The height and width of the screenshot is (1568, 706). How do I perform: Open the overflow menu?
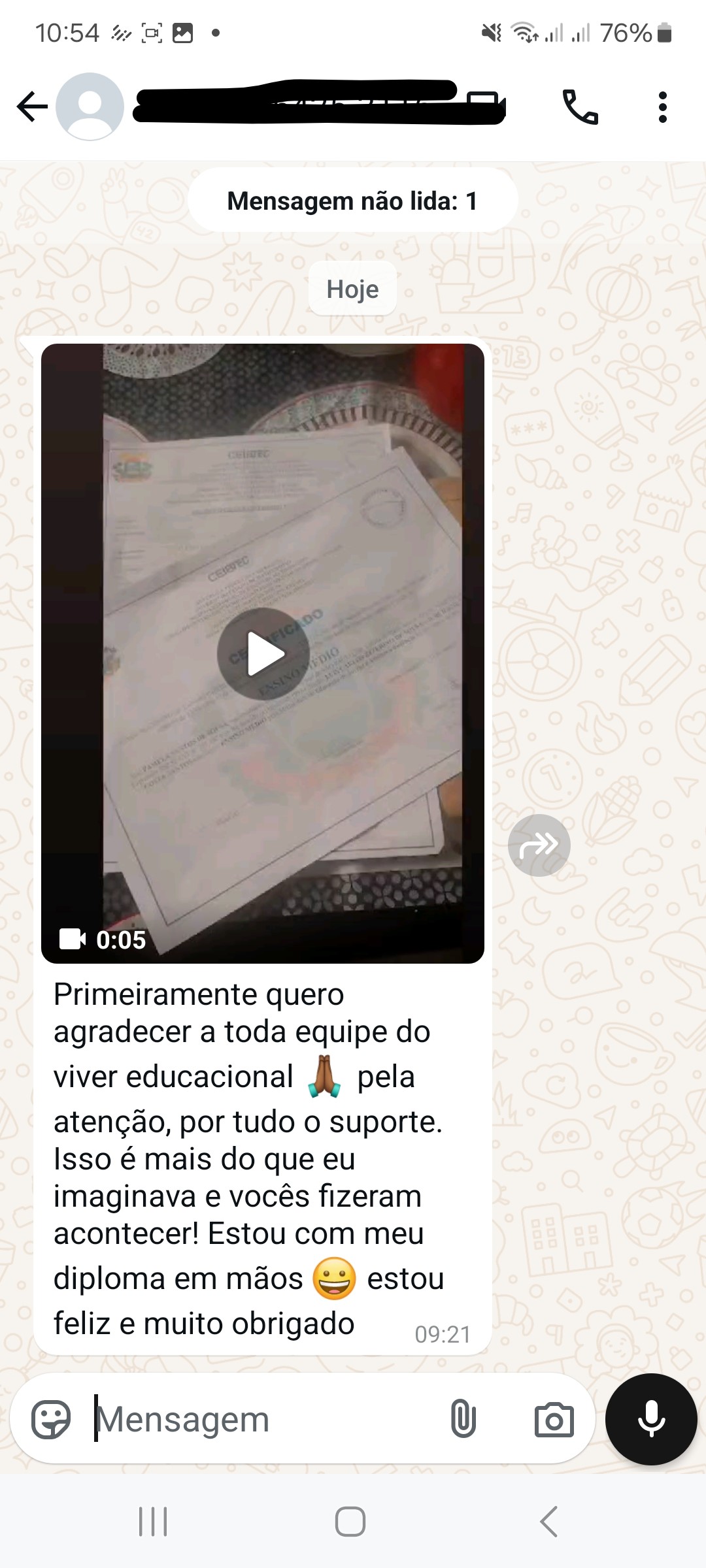pyautogui.click(x=662, y=106)
